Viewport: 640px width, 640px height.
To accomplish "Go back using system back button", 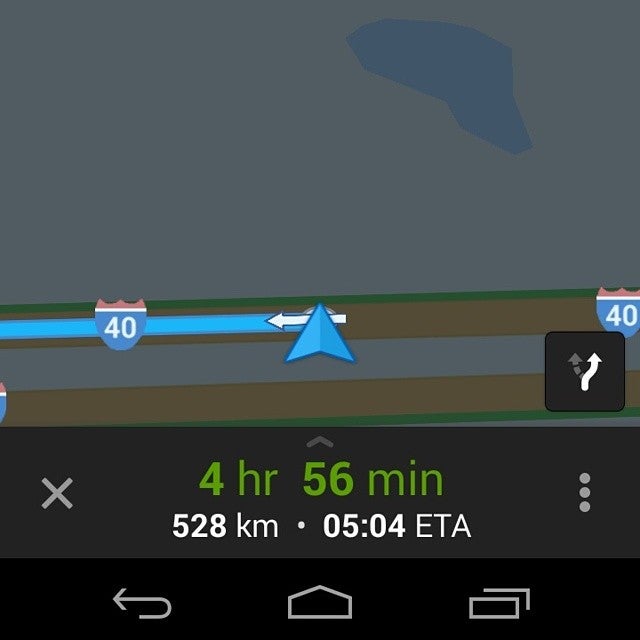I will click(x=142, y=603).
